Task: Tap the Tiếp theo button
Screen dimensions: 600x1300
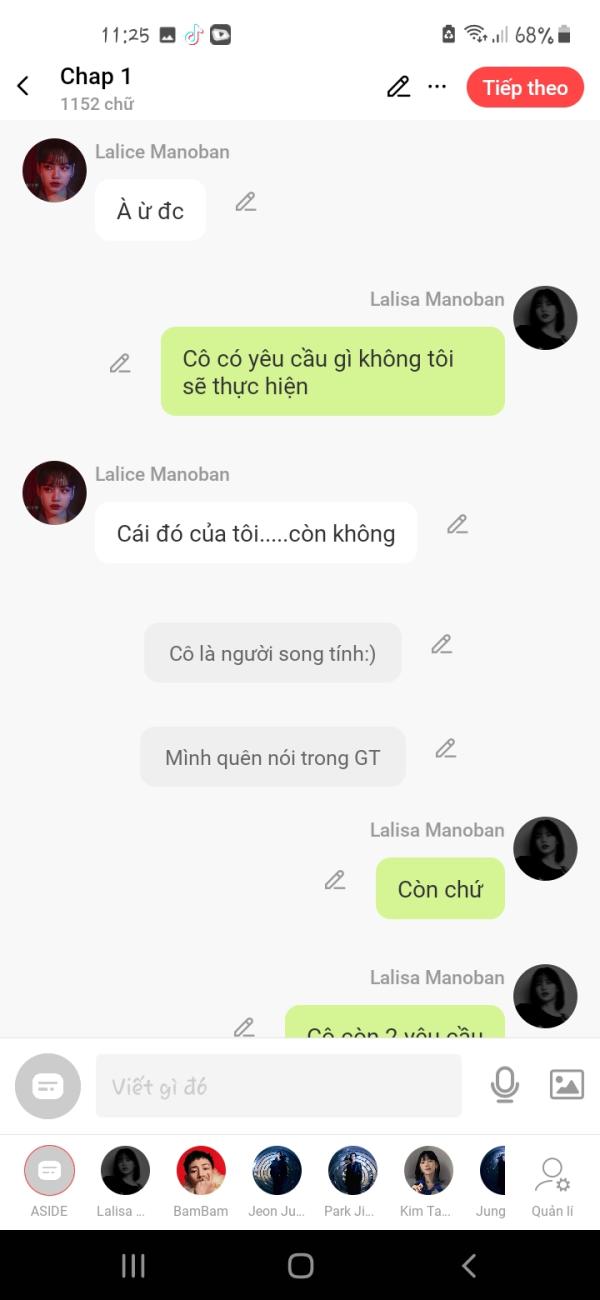Action: pos(525,87)
